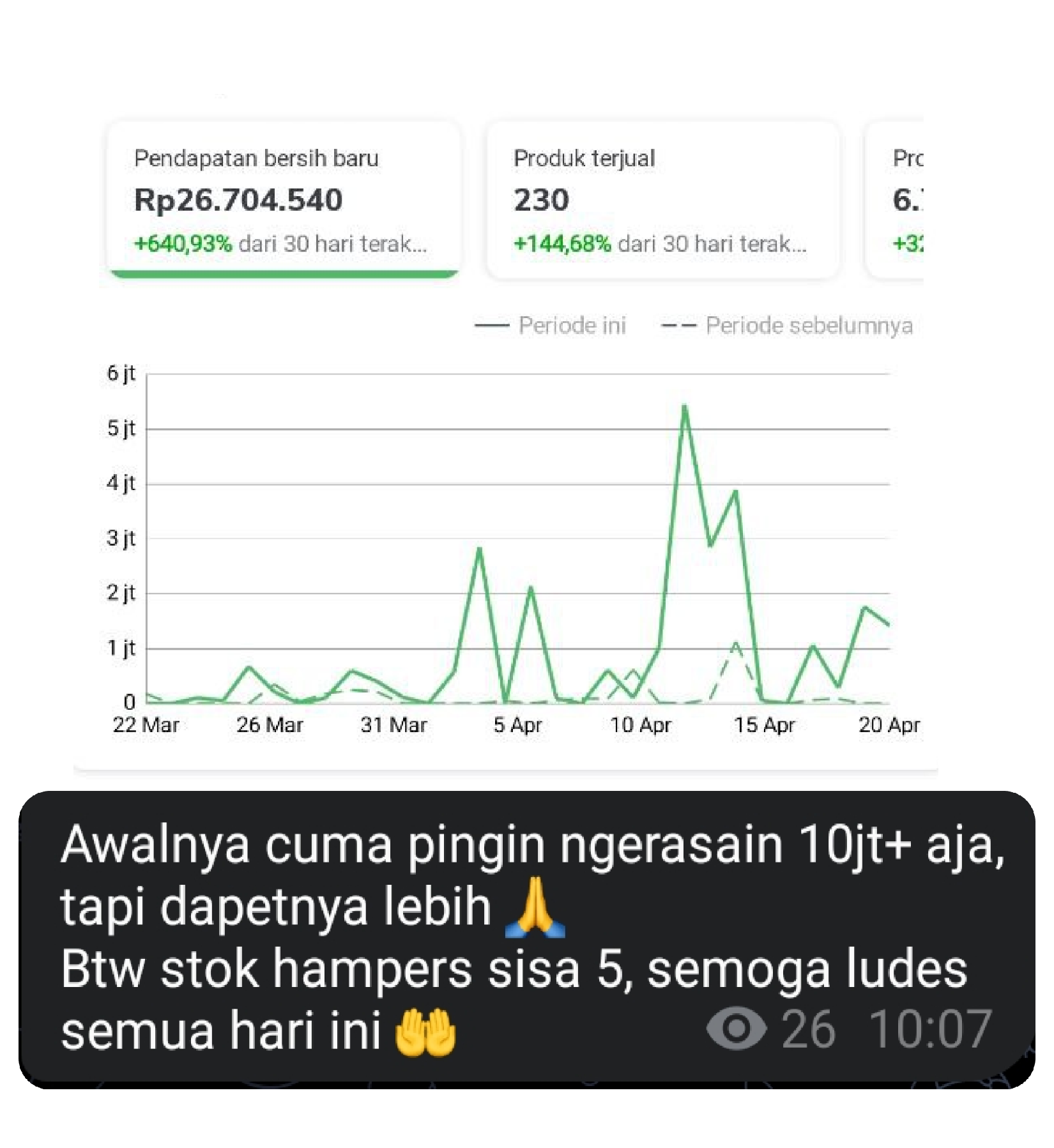Select the Pendapatan bersih baru card
The height and width of the screenshot is (1148, 1054).
pyautogui.click(x=286, y=192)
